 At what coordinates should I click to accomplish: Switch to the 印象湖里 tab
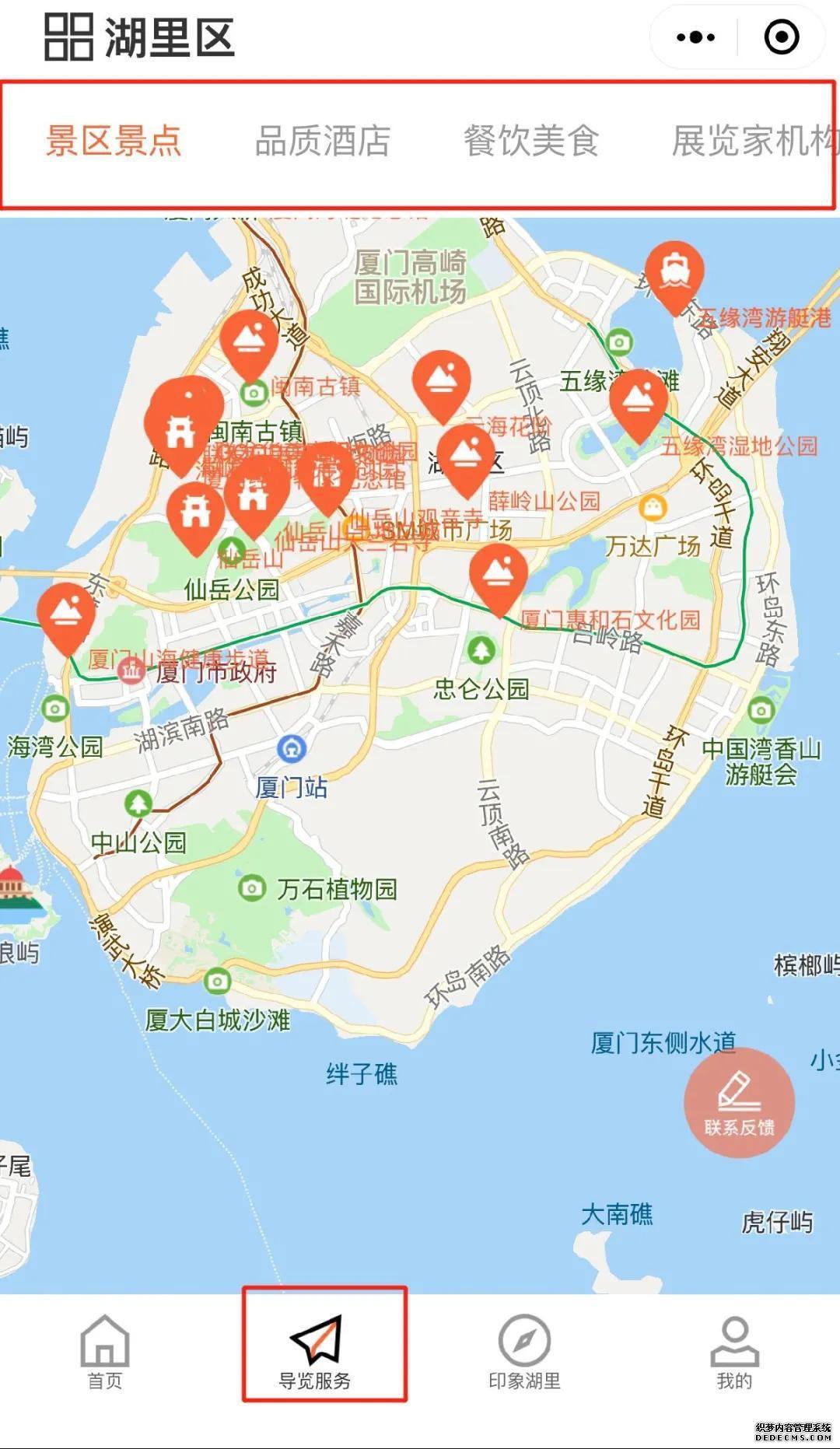point(524,1352)
